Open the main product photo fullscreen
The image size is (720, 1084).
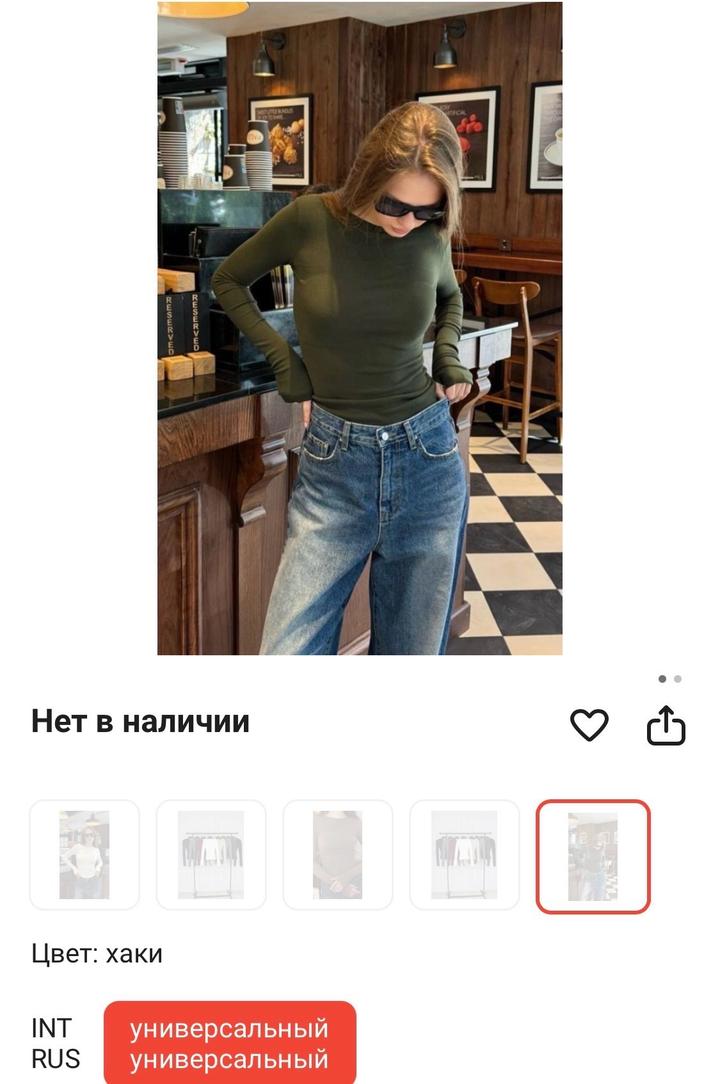click(360, 328)
